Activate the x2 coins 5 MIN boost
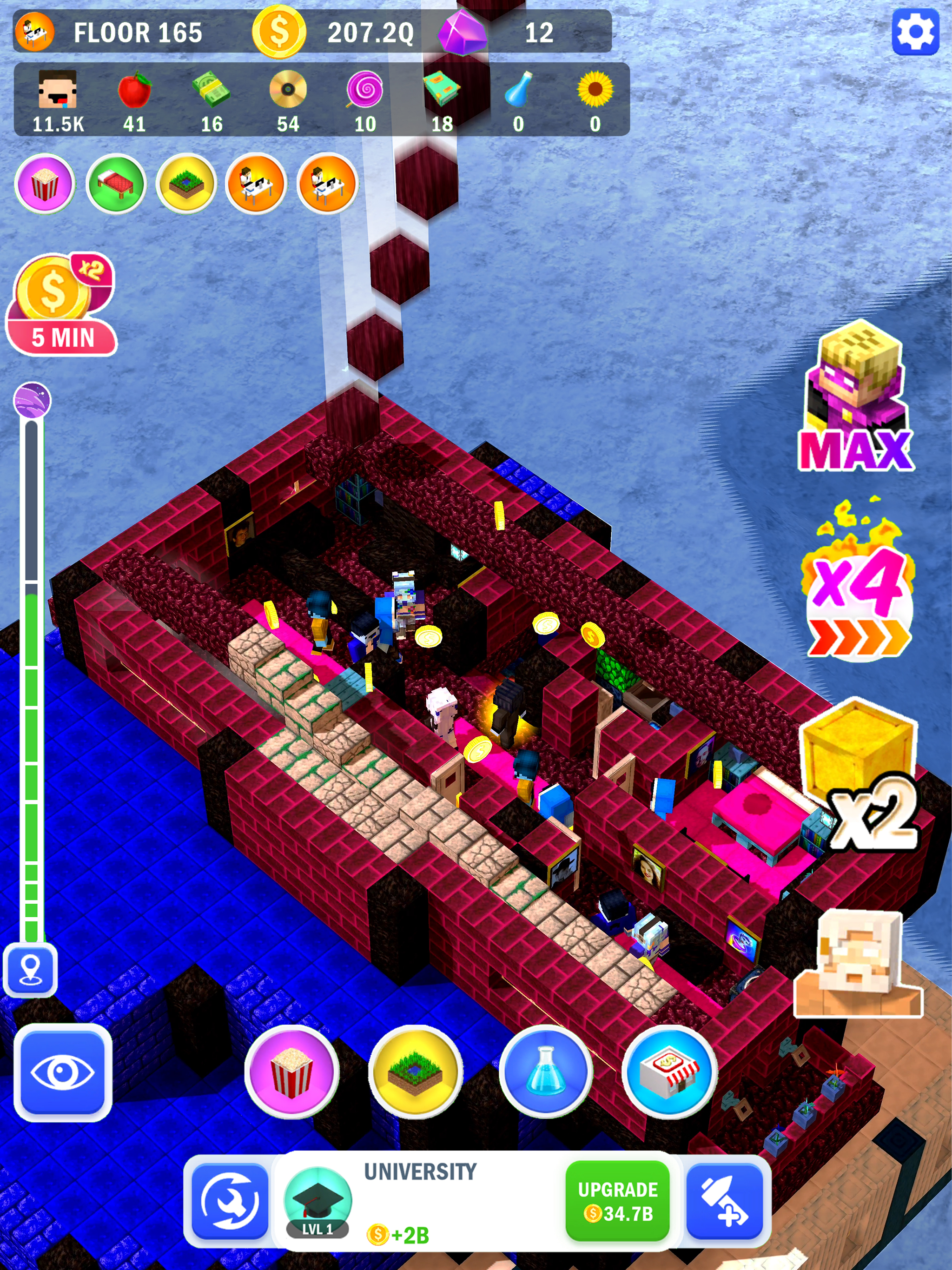The image size is (952, 1270). point(61,304)
